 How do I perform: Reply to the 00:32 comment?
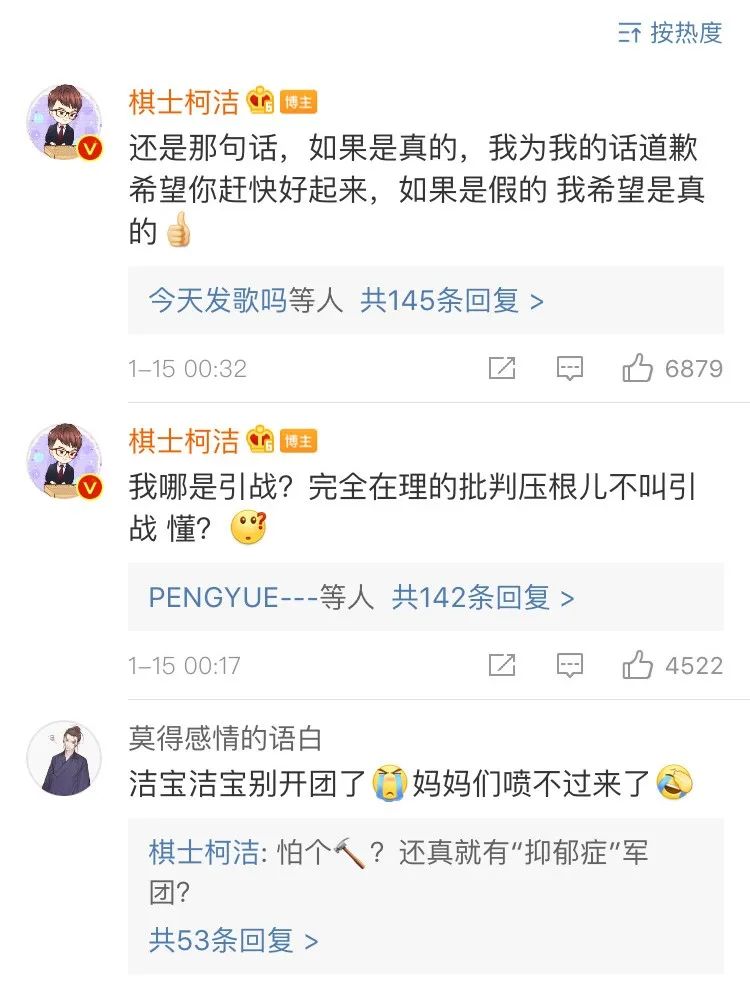pos(569,368)
